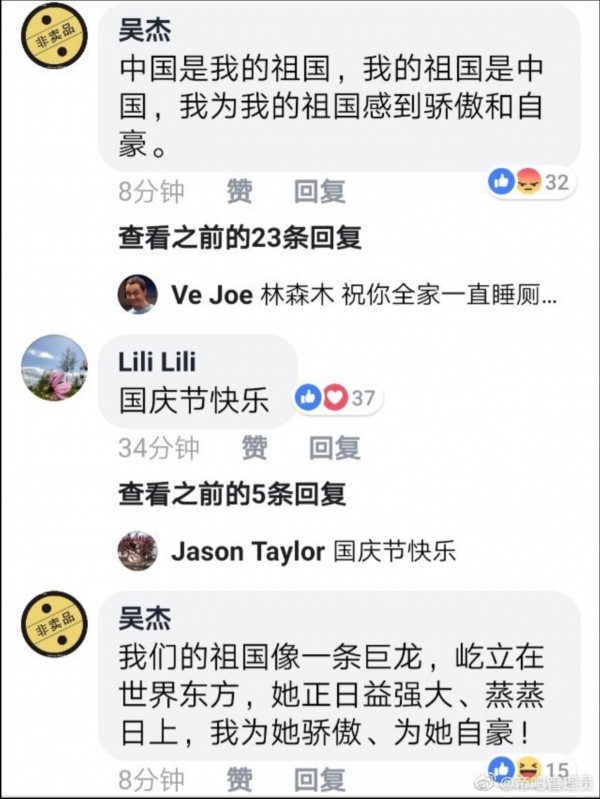This screenshot has height=799, width=600.
Task: Like Lili Lili's 国庆节快乐 comment
Action: [x=254, y=448]
